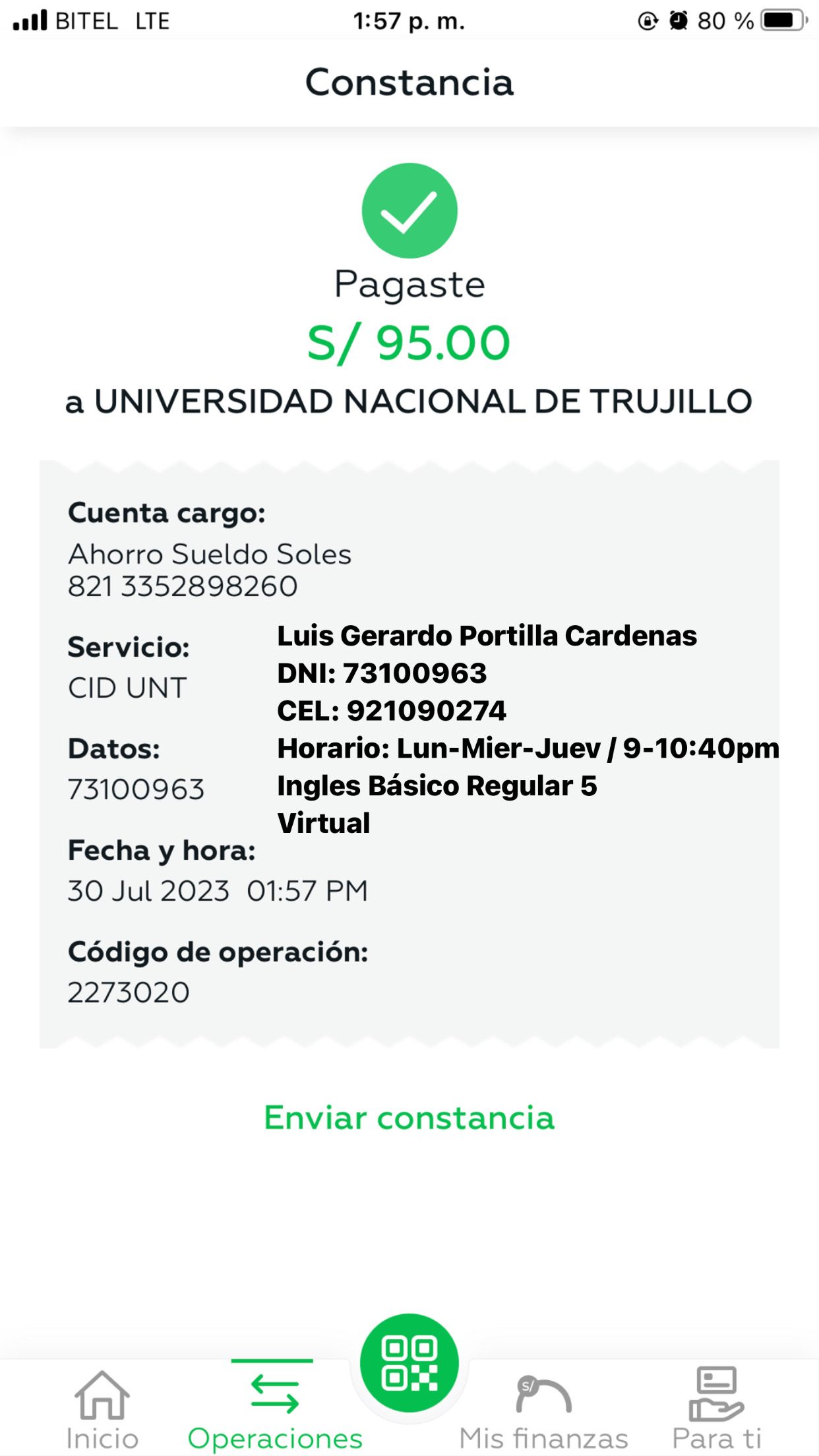Open the QR code scanner button
This screenshot has width=819, height=1456.
pyautogui.click(x=409, y=1363)
